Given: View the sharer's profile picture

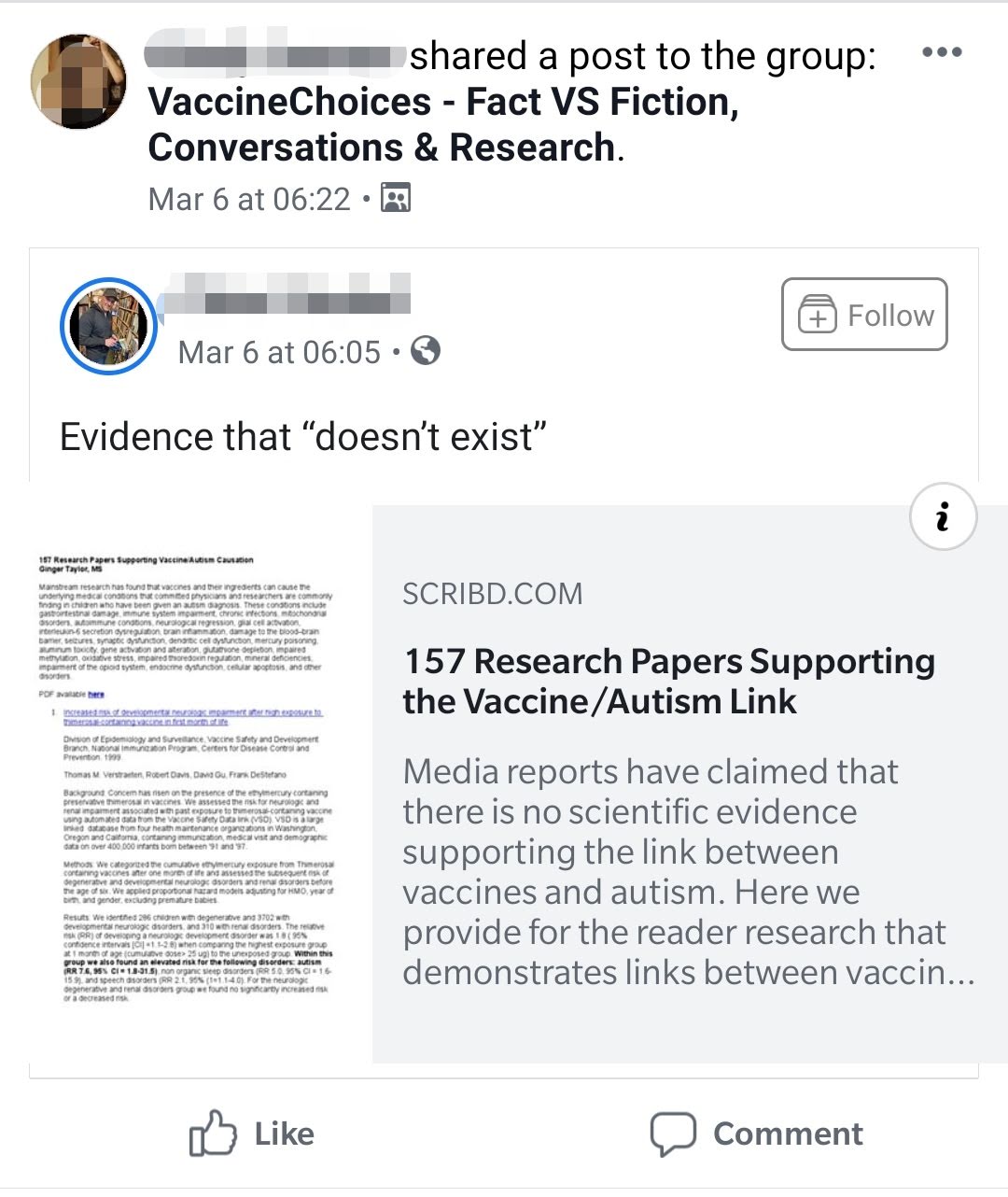Looking at the screenshot, I should click(78, 82).
